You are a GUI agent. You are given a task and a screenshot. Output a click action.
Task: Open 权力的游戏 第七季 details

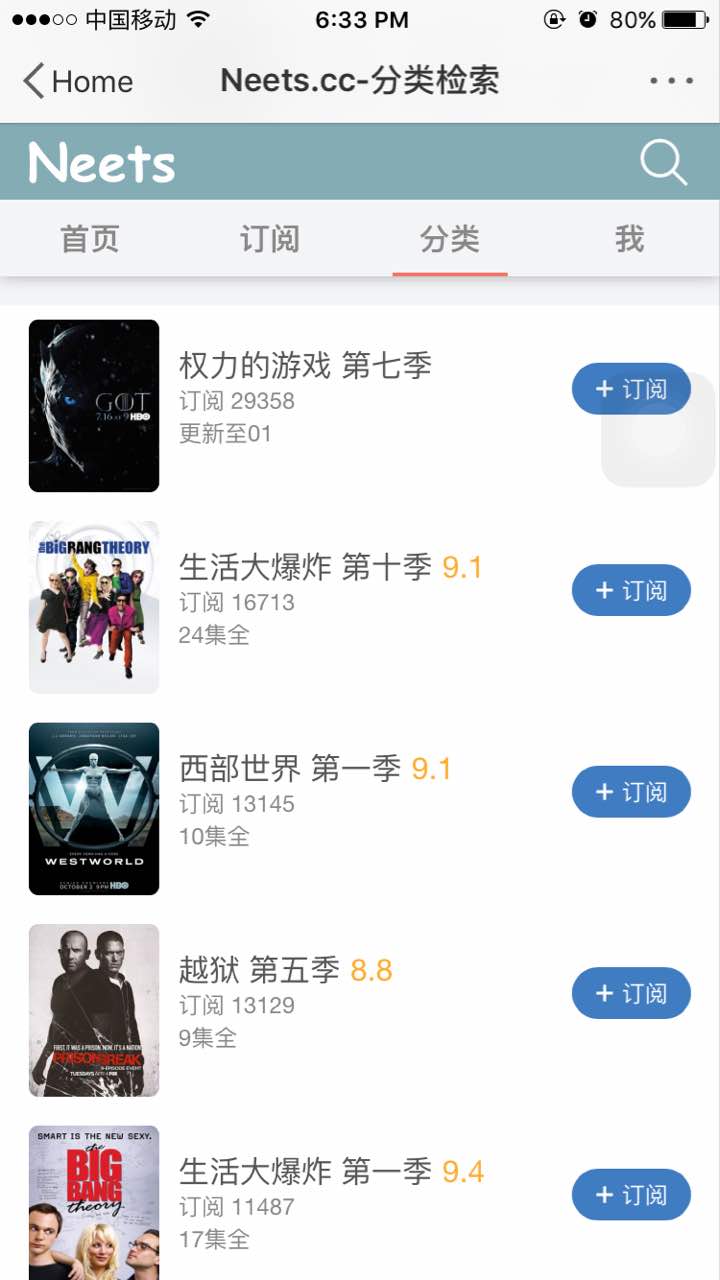tap(305, 366)
